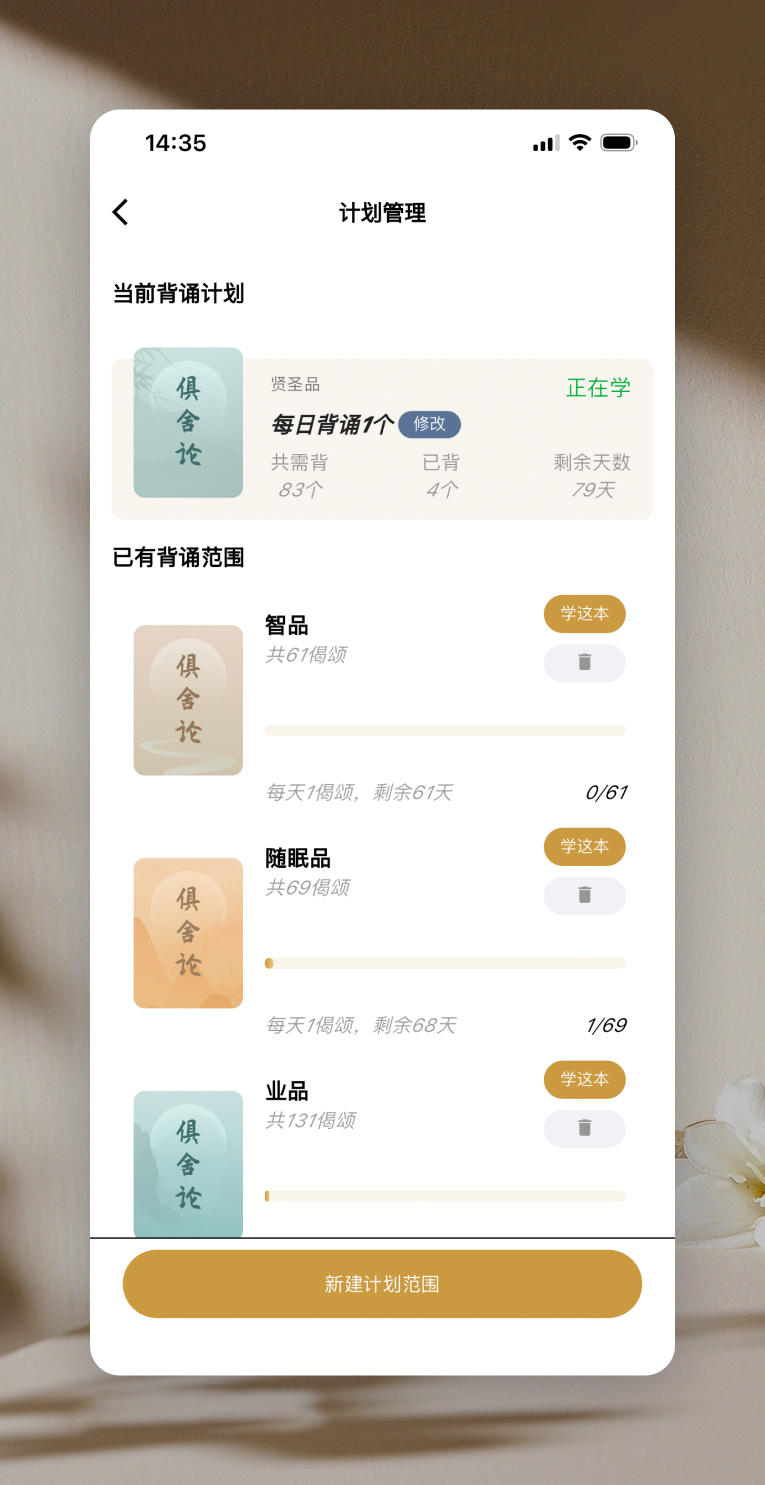Tap the trash icon next to 智品
The image size is (765, 1485).
584,663
